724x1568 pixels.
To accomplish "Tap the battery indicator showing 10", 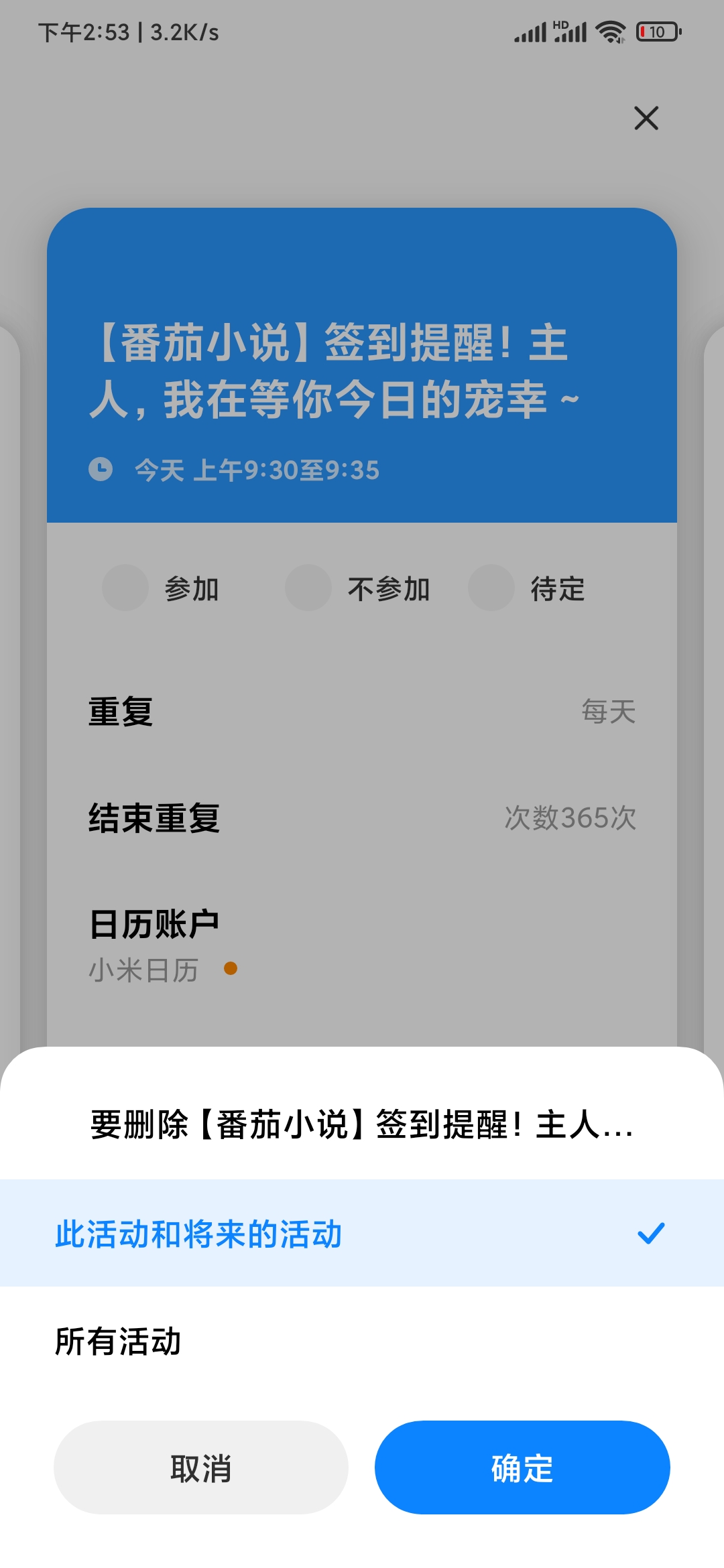I will [x=657, y=30].
